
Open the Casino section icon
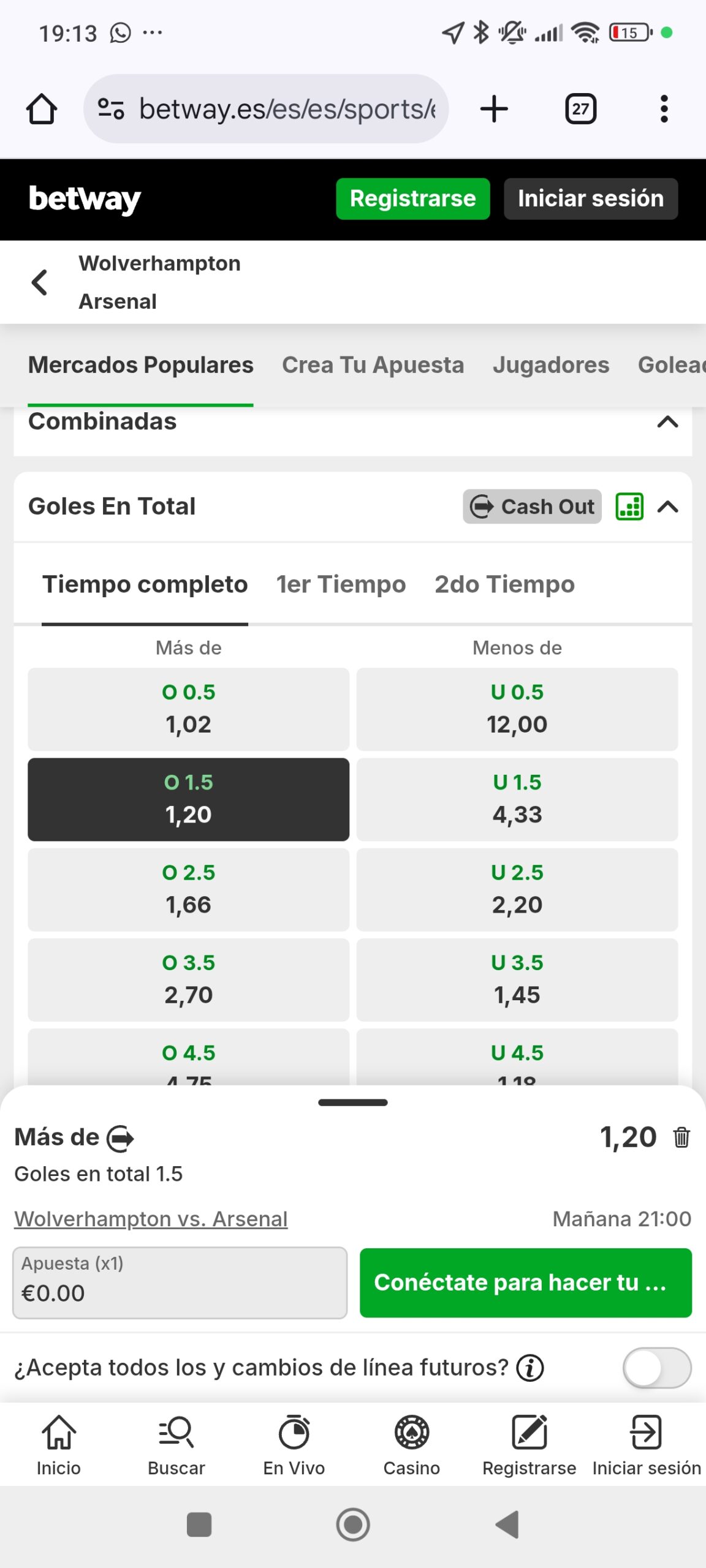point(411,1433)
